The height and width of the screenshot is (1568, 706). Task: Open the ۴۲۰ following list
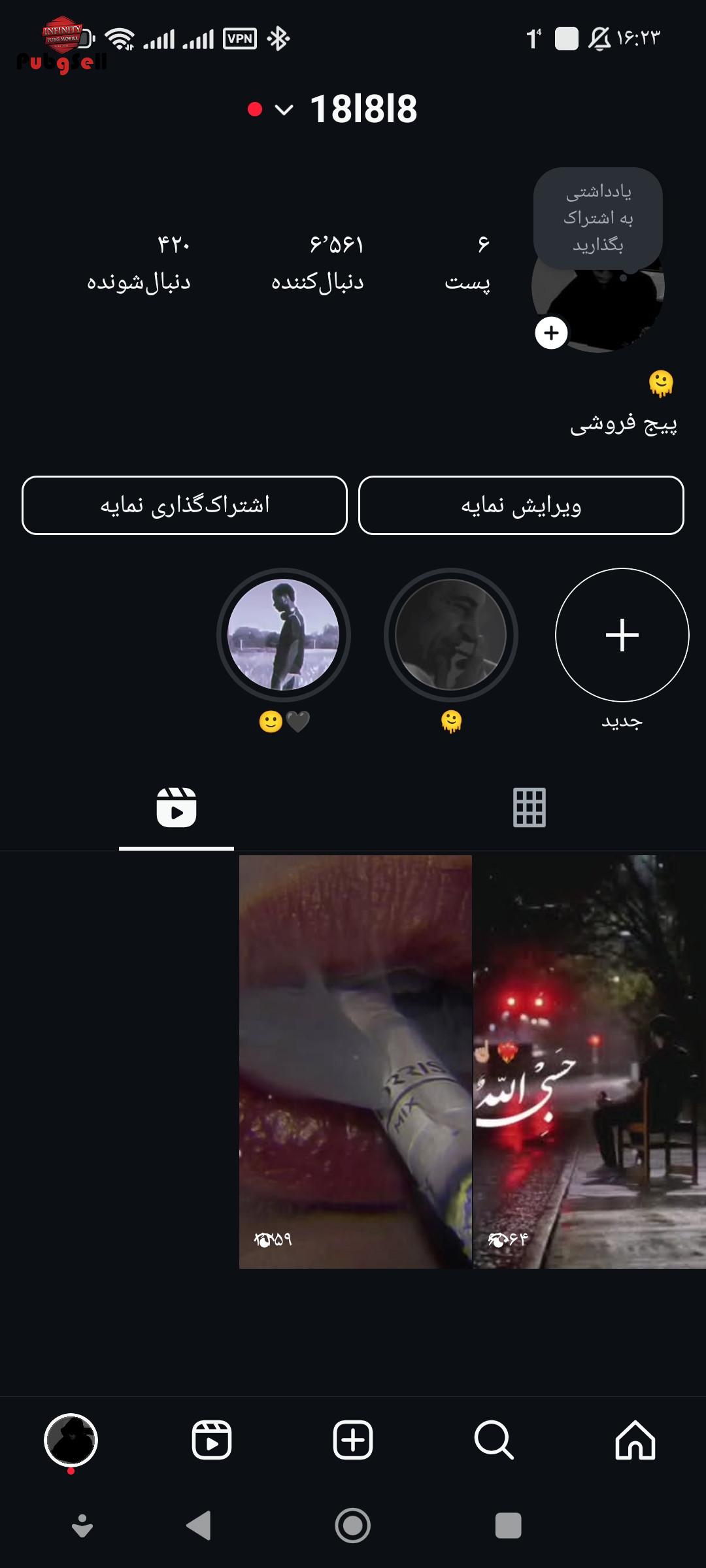pos(139,263)
